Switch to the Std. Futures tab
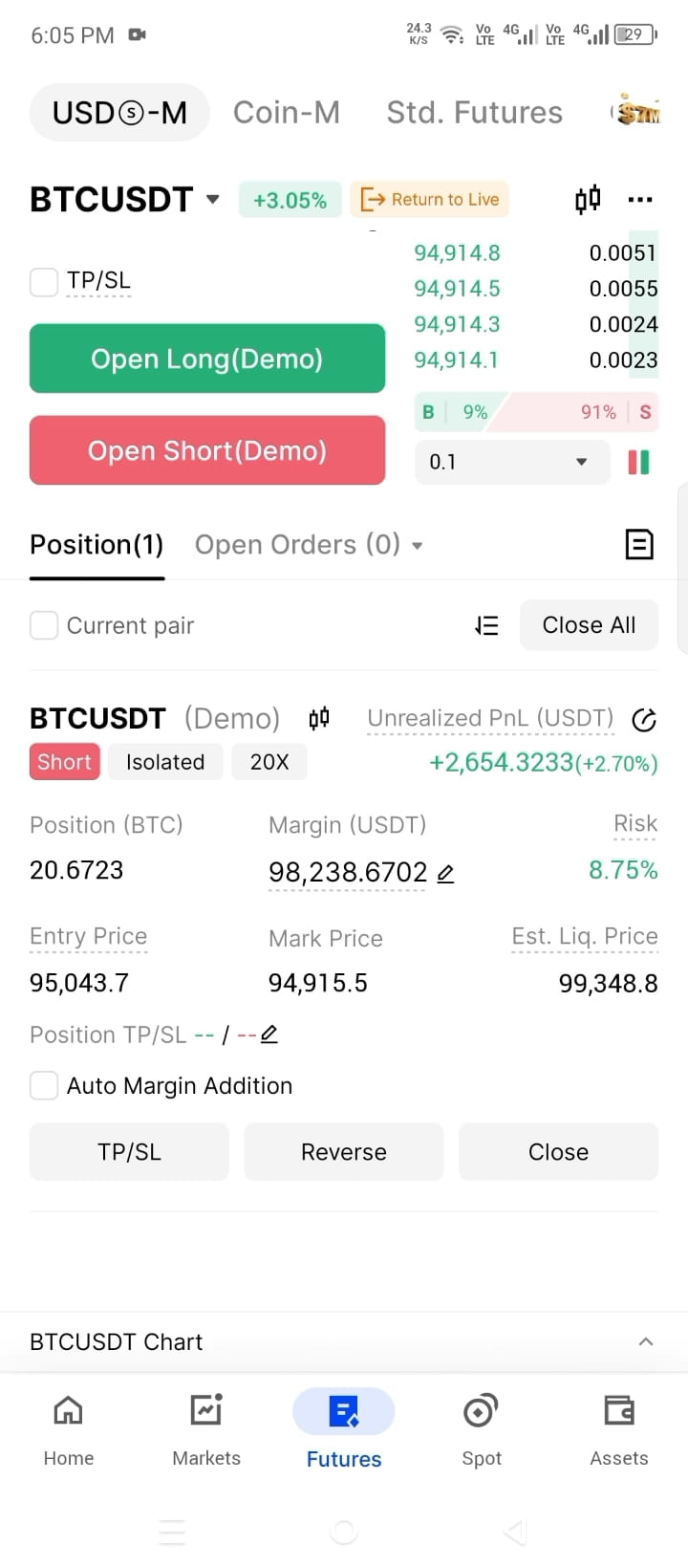The width and height of the screenshot is (688, 1568). coord(474,113)
